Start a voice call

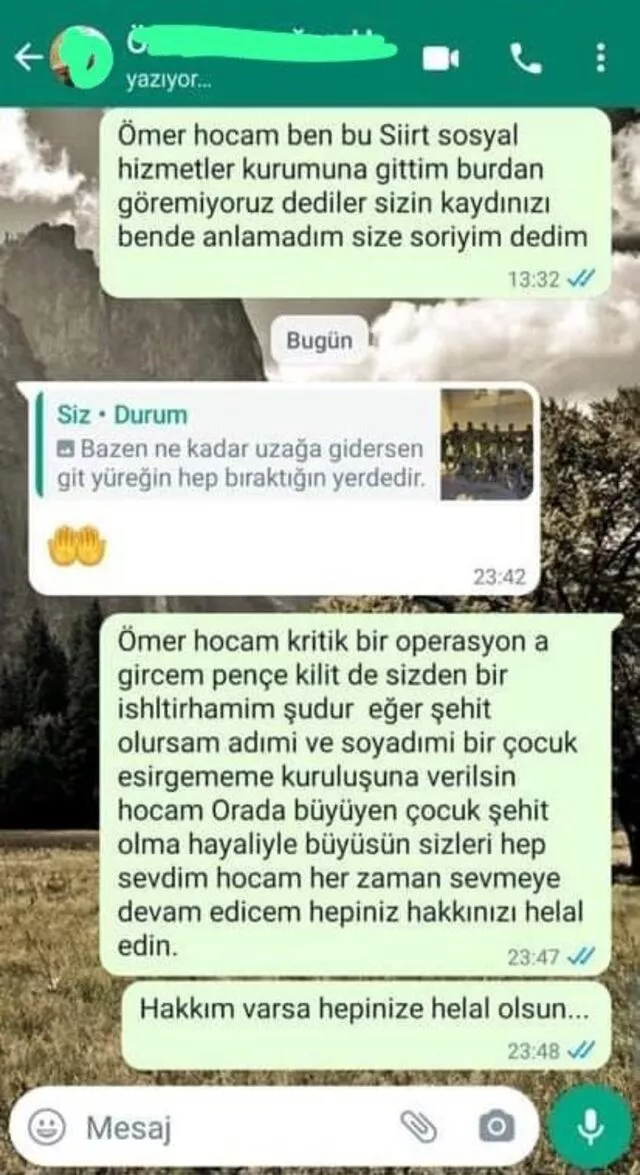tap(525, 58)
